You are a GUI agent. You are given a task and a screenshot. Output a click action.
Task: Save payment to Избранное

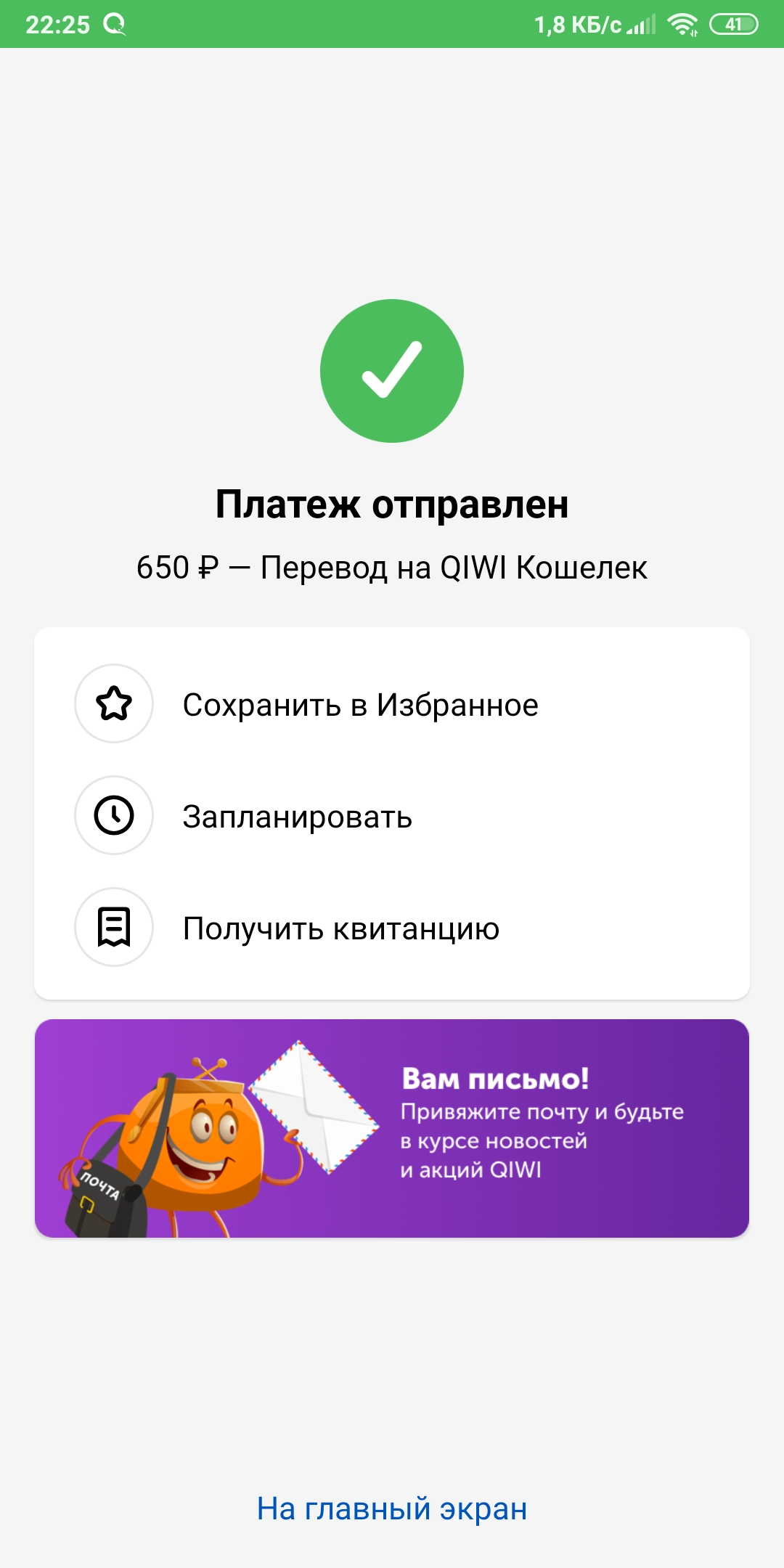pos(392,703)
